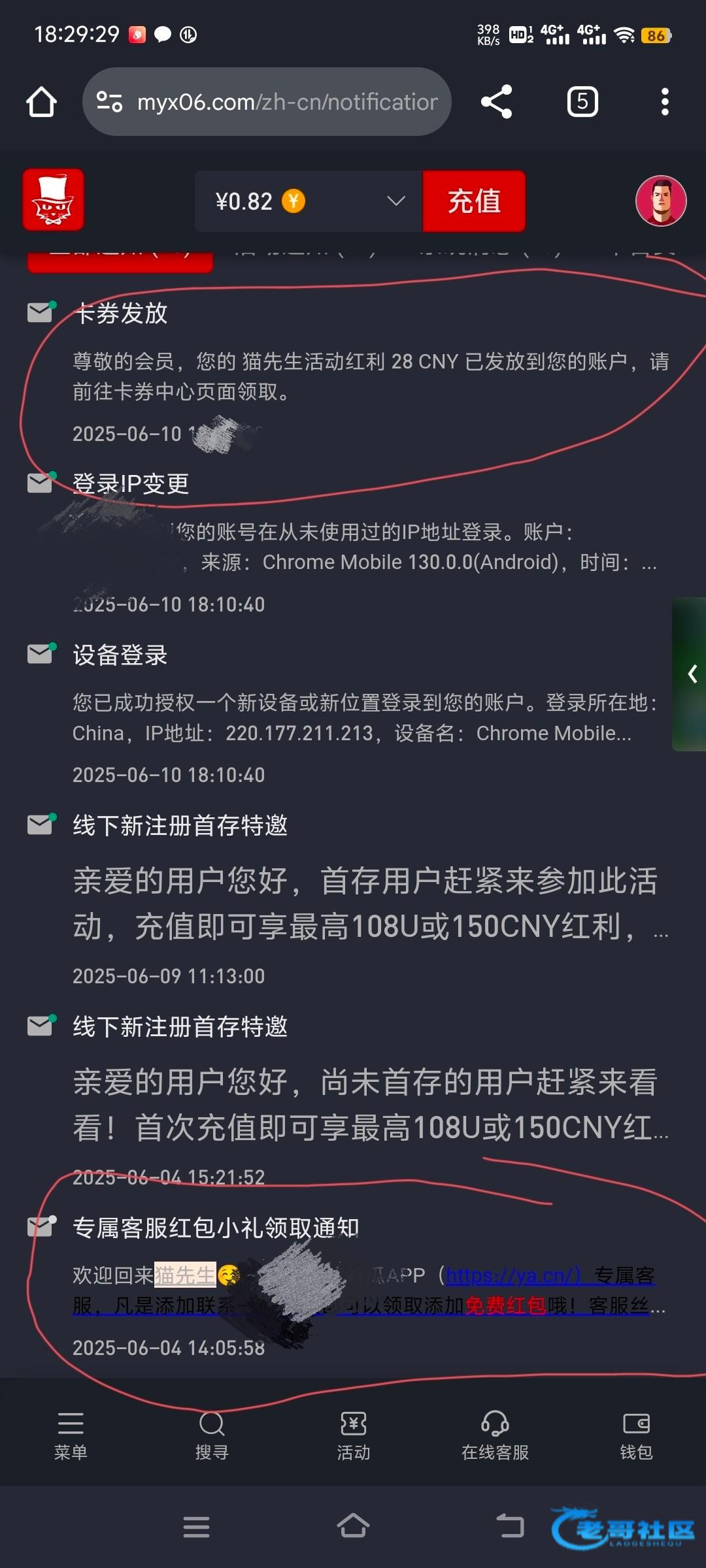Open the 登录IP变更 notification
This screenshot has width=706, height=1568.
click(x=131, y=484)
